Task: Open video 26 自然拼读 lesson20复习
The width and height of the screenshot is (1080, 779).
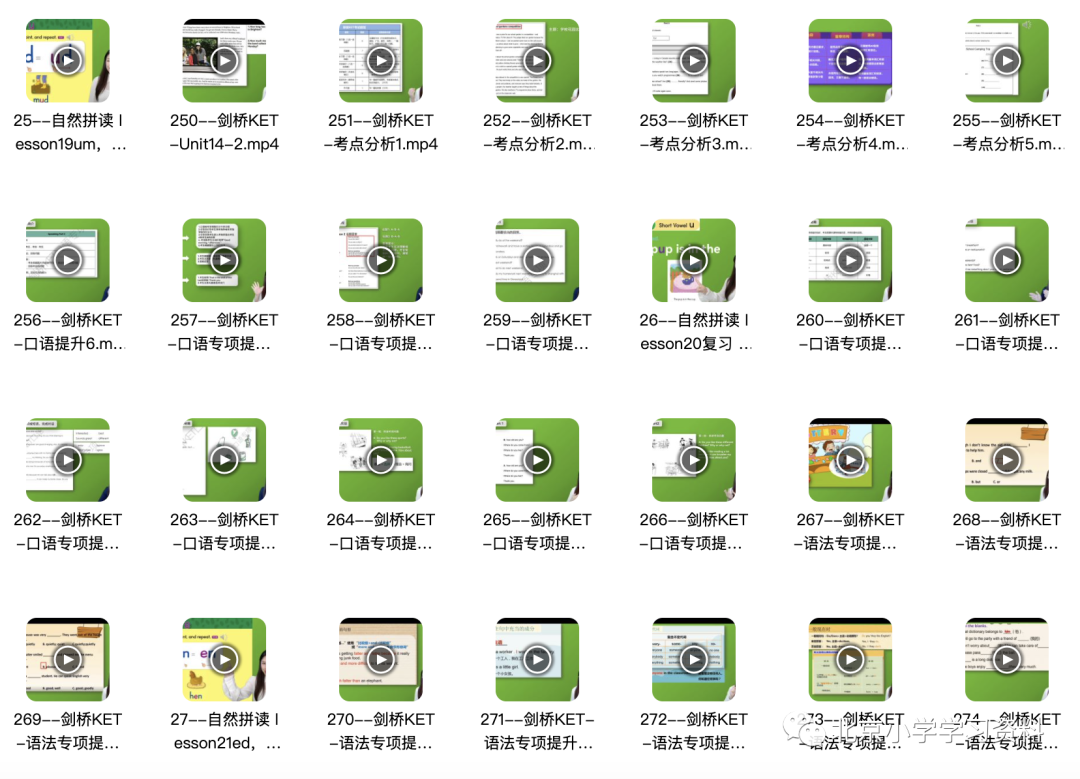Action: tap(694, 261)
